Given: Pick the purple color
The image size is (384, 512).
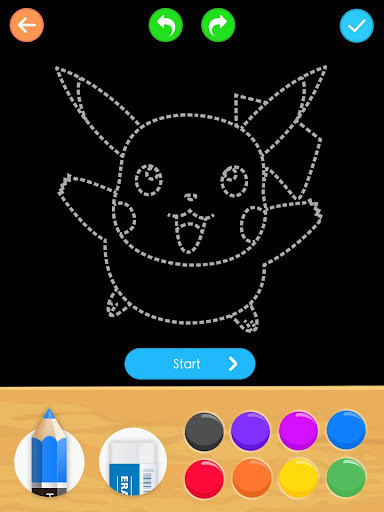Looking at the screenshot, I should coord(251,431).
